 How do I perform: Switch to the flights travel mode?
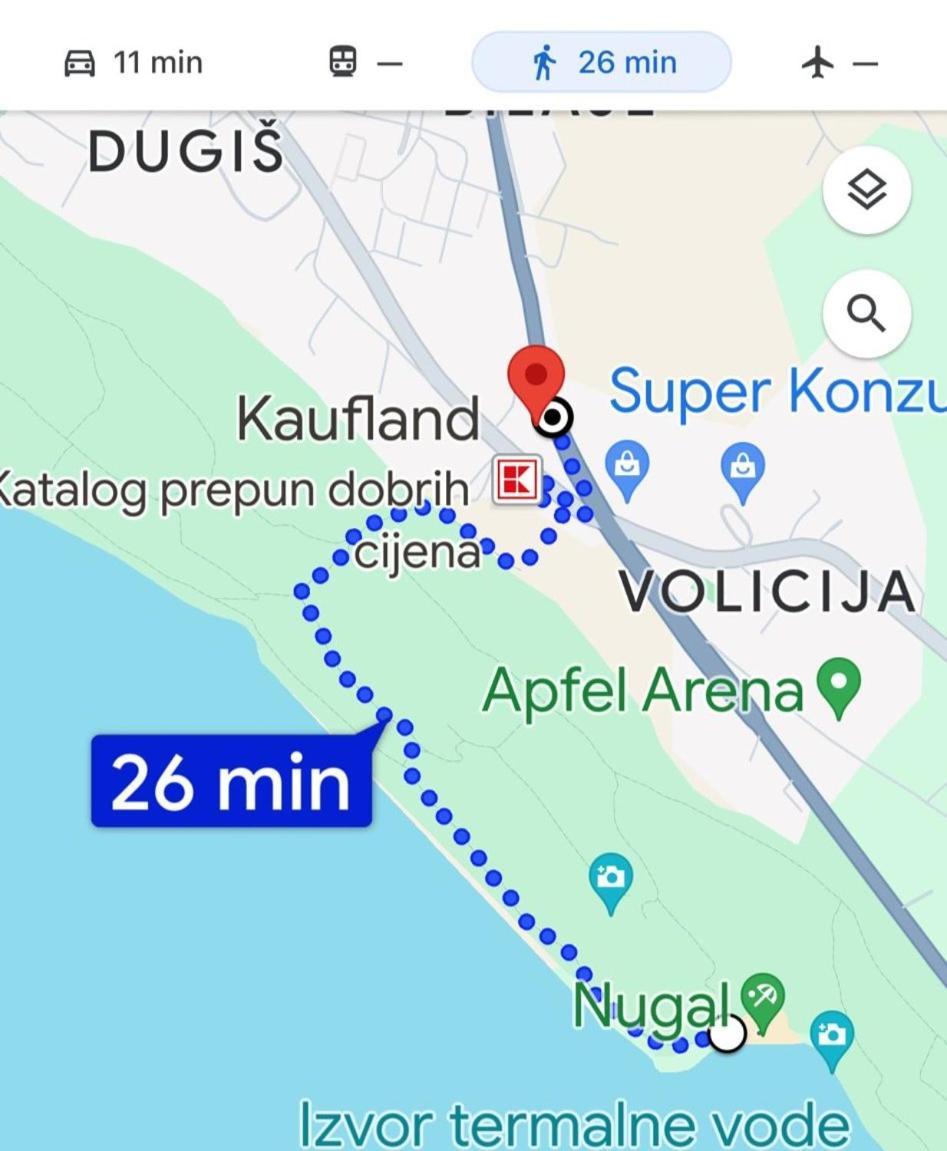[838, 63]
